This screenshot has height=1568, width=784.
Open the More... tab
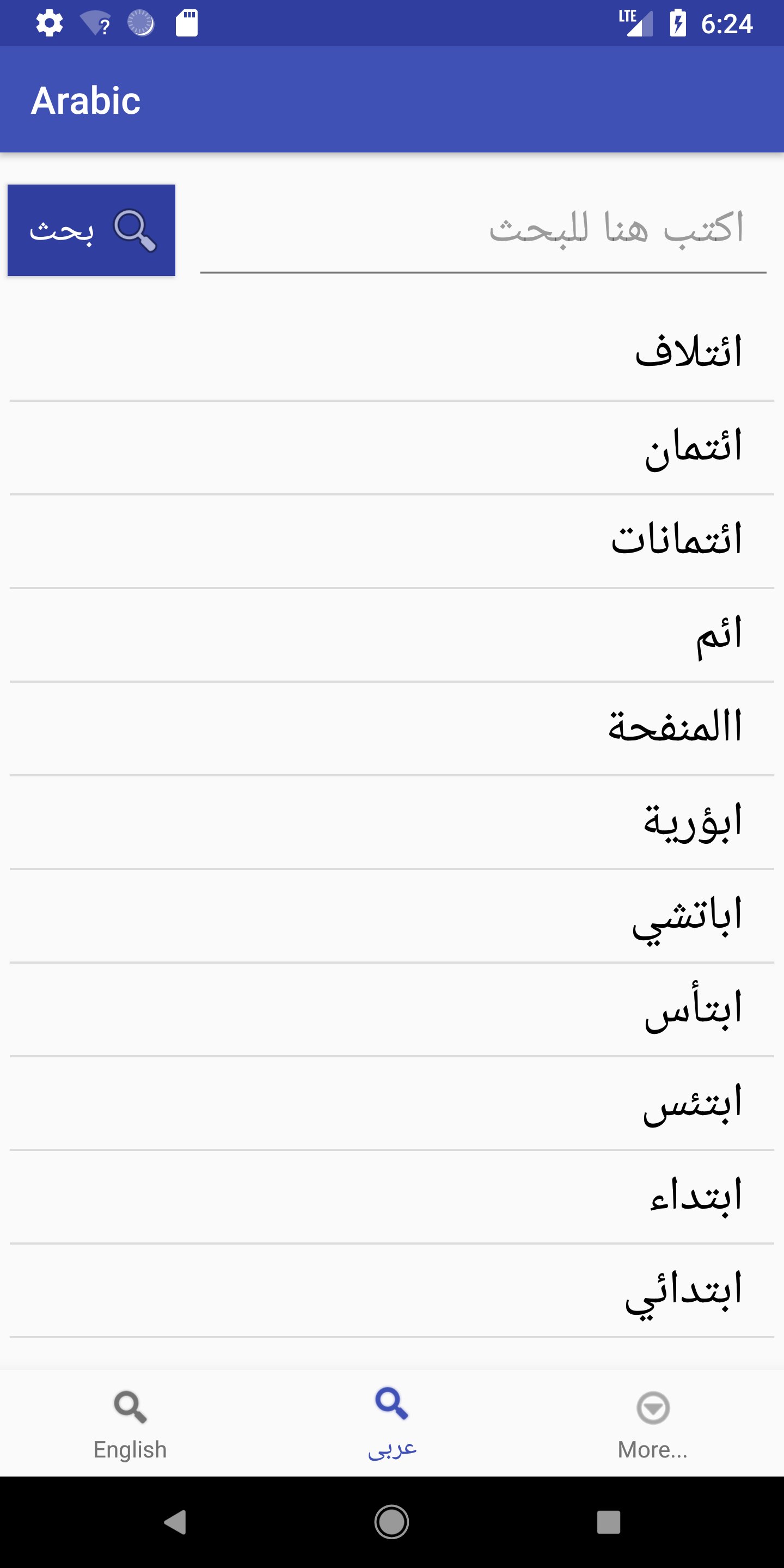653,1423
